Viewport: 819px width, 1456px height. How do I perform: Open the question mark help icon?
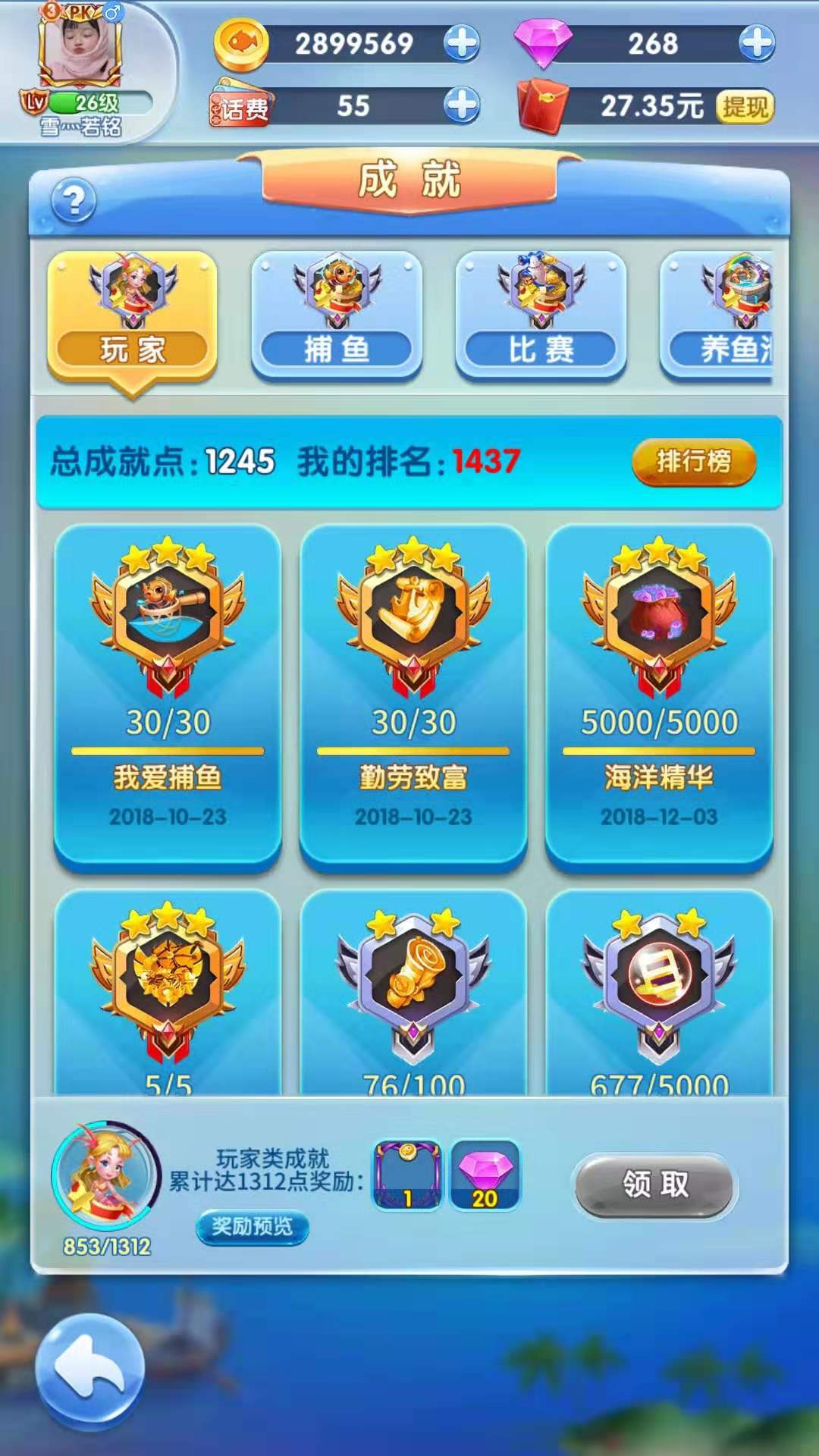point(74,201)
